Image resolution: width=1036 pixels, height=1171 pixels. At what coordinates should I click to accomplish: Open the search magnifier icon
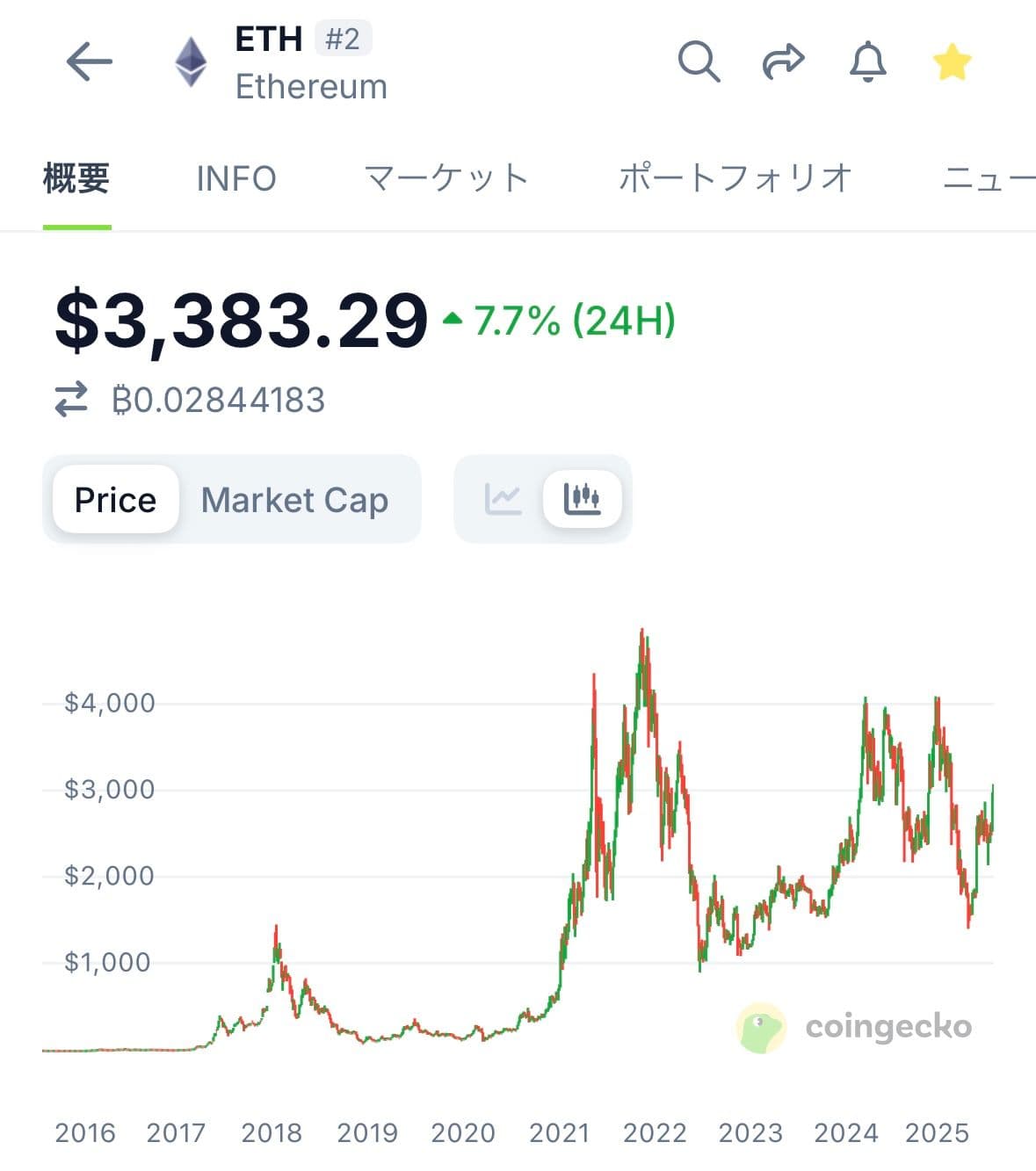tap(699, 62)
